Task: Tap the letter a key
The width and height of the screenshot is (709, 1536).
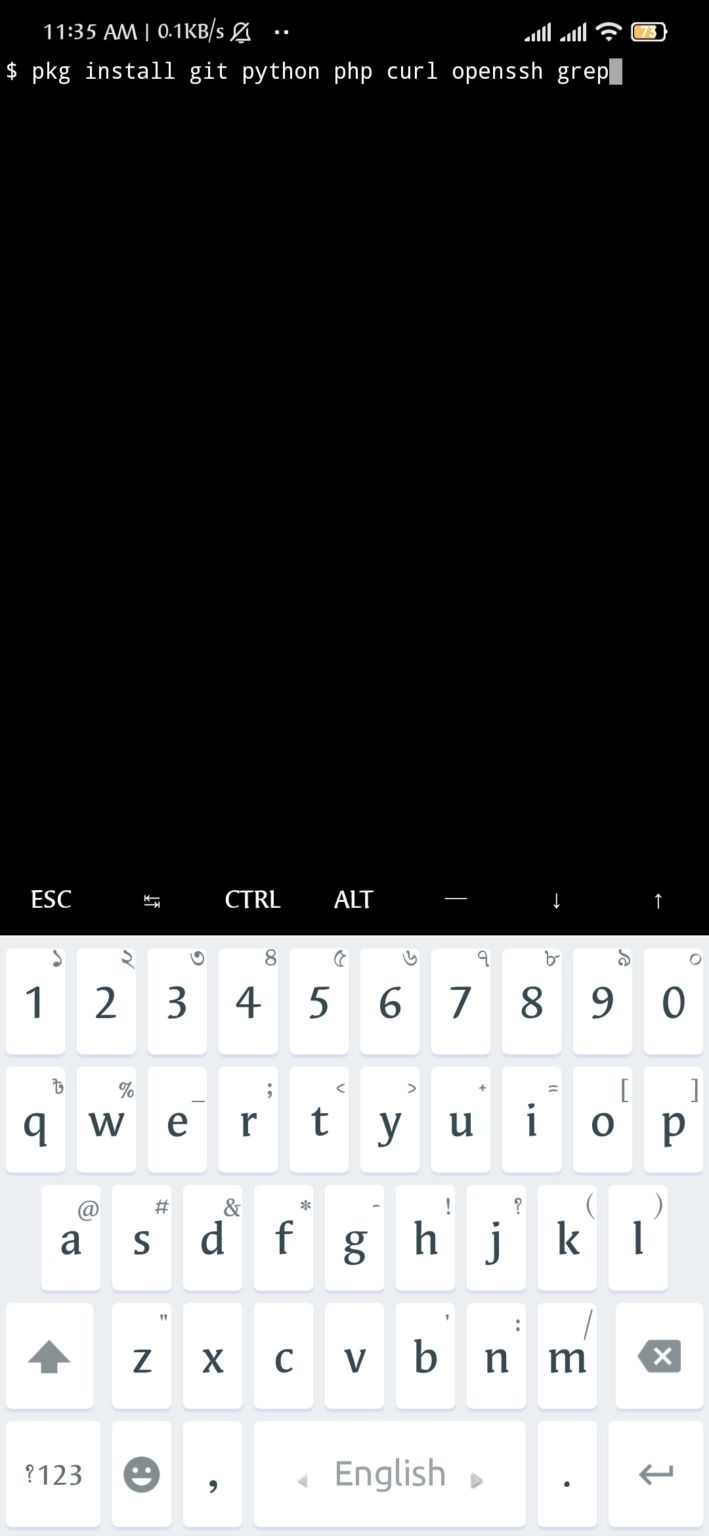Action: click(x=70, y=1239)
